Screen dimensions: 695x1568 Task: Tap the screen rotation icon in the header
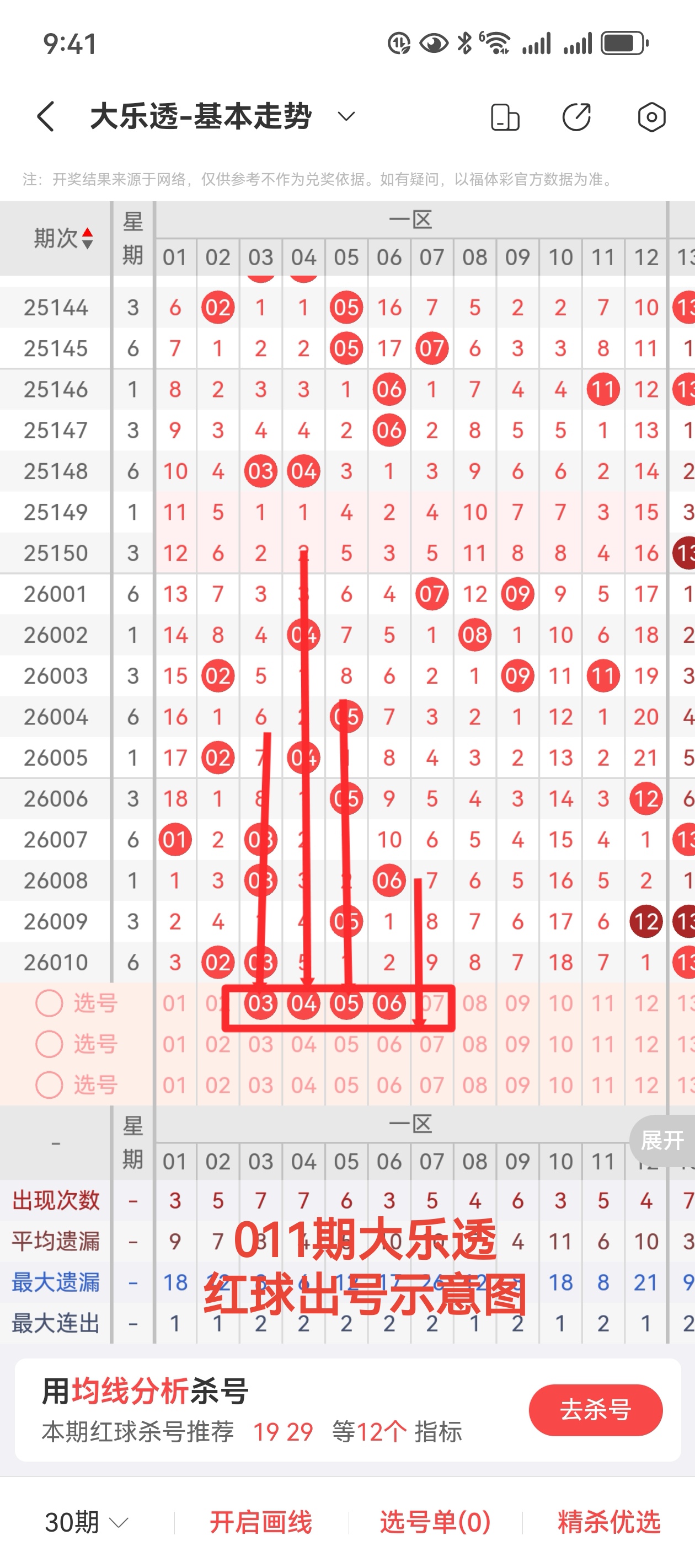click(x=505, y=117)
